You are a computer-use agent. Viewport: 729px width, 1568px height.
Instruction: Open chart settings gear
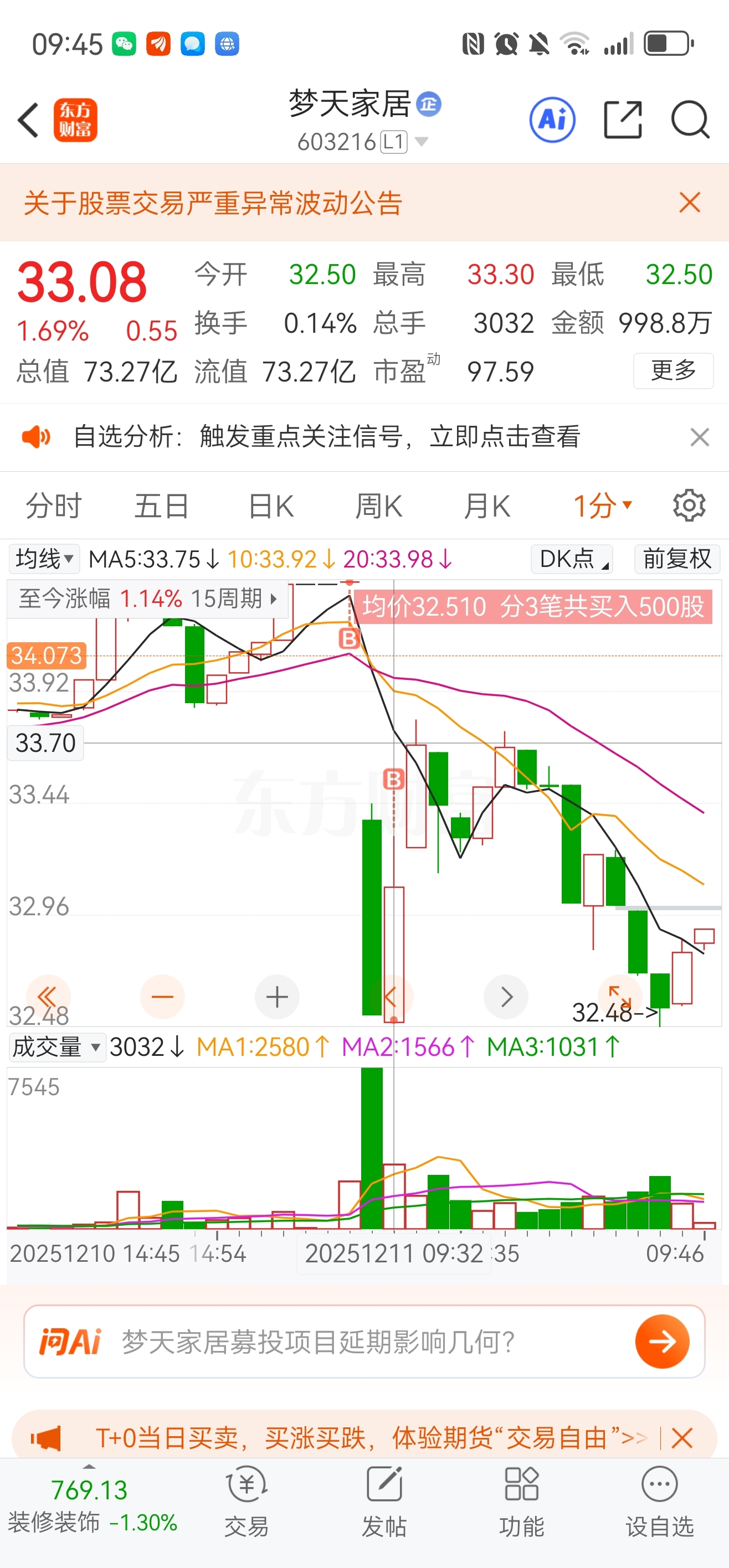pos(689,505)
